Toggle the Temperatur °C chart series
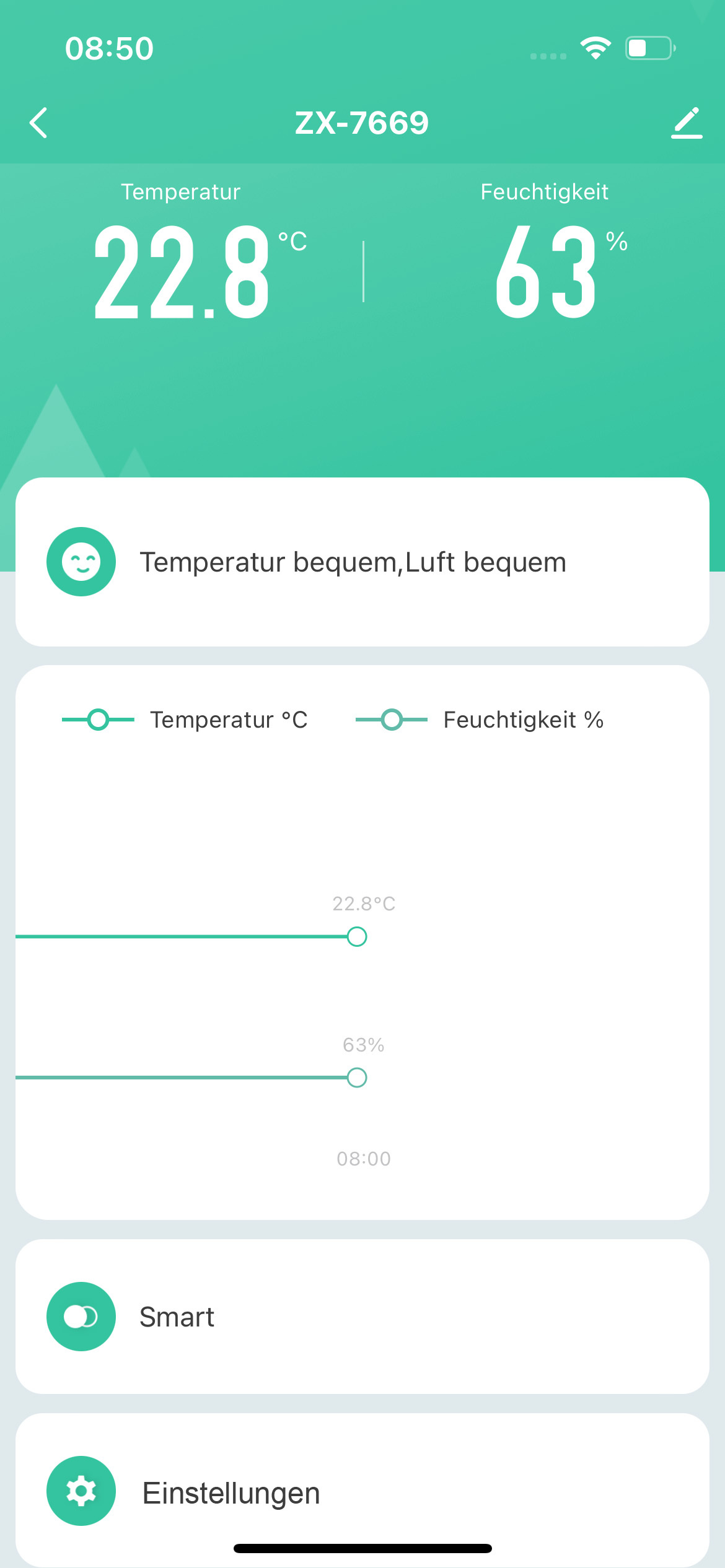The width and height of the screenshot is (725, 1568). [x=185, y=720]
